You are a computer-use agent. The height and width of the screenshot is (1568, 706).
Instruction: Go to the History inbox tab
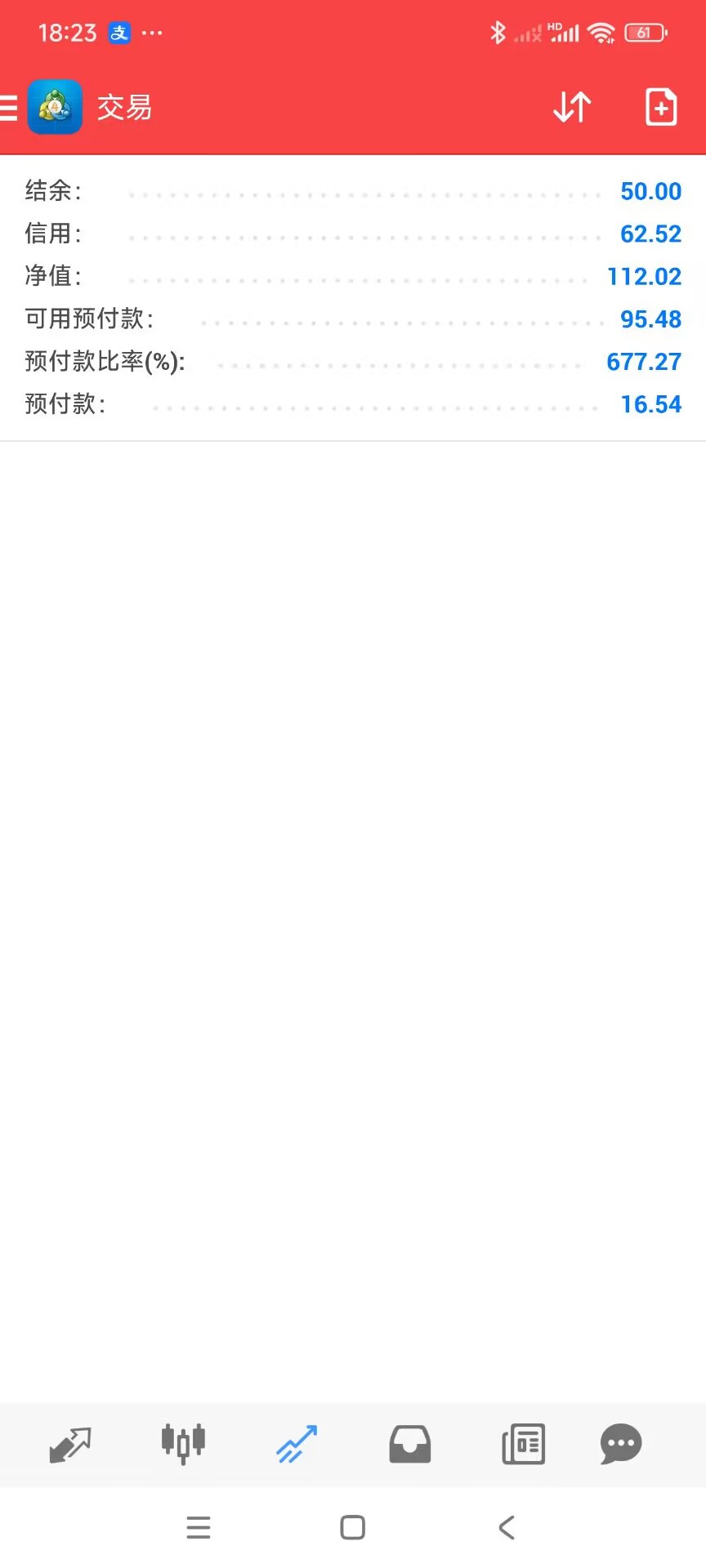[x=409, y=1445]
